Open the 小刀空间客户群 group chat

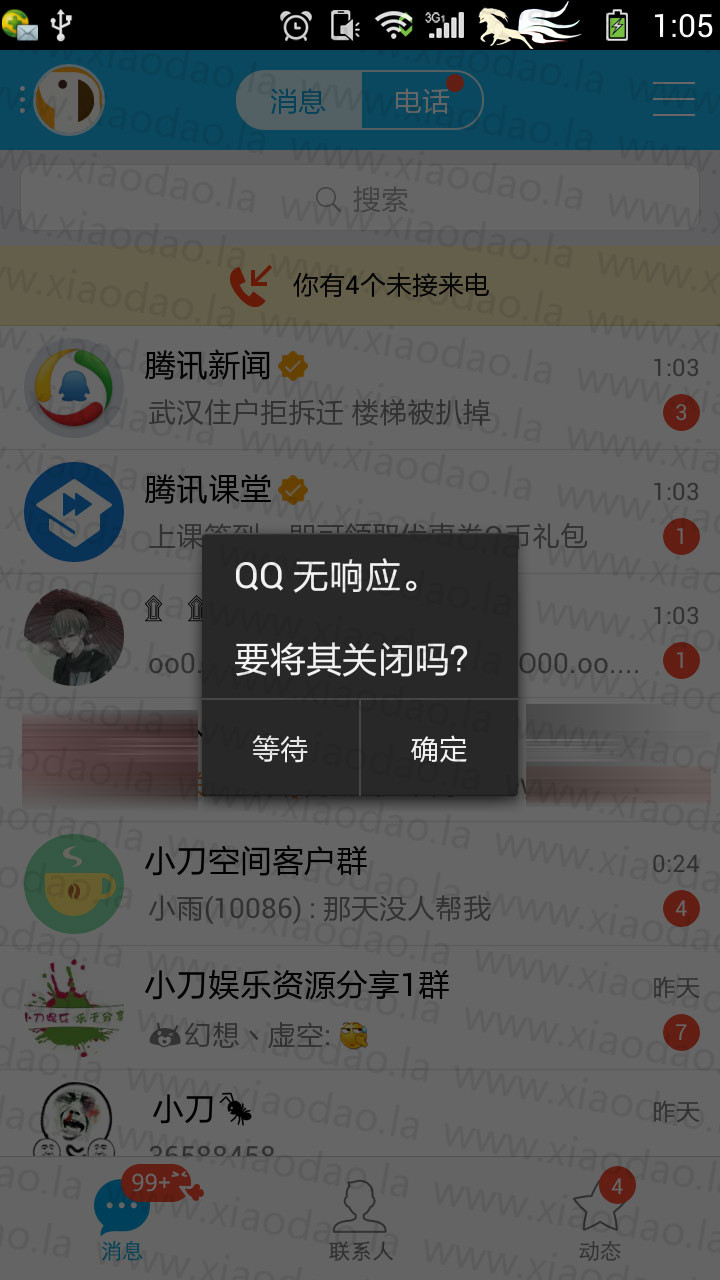coord(360,884)
